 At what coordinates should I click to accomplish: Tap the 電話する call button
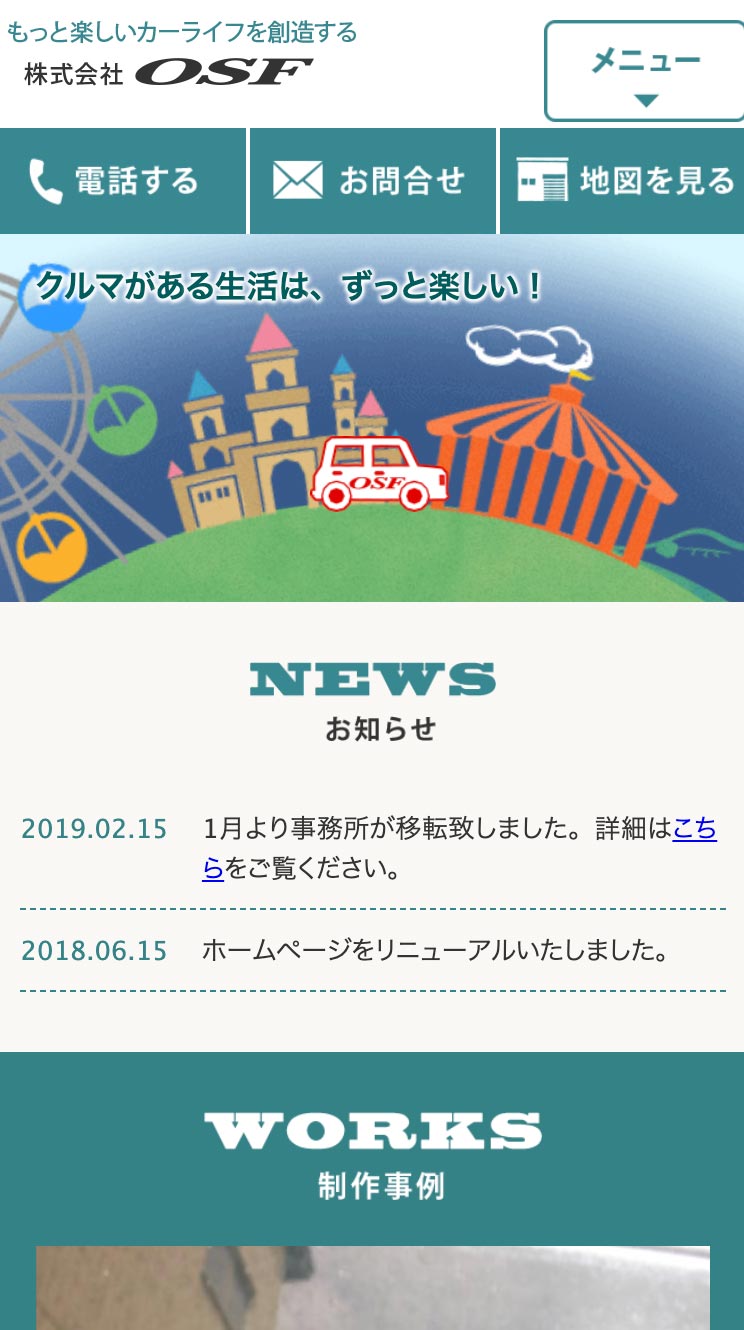tap(122, 181)
